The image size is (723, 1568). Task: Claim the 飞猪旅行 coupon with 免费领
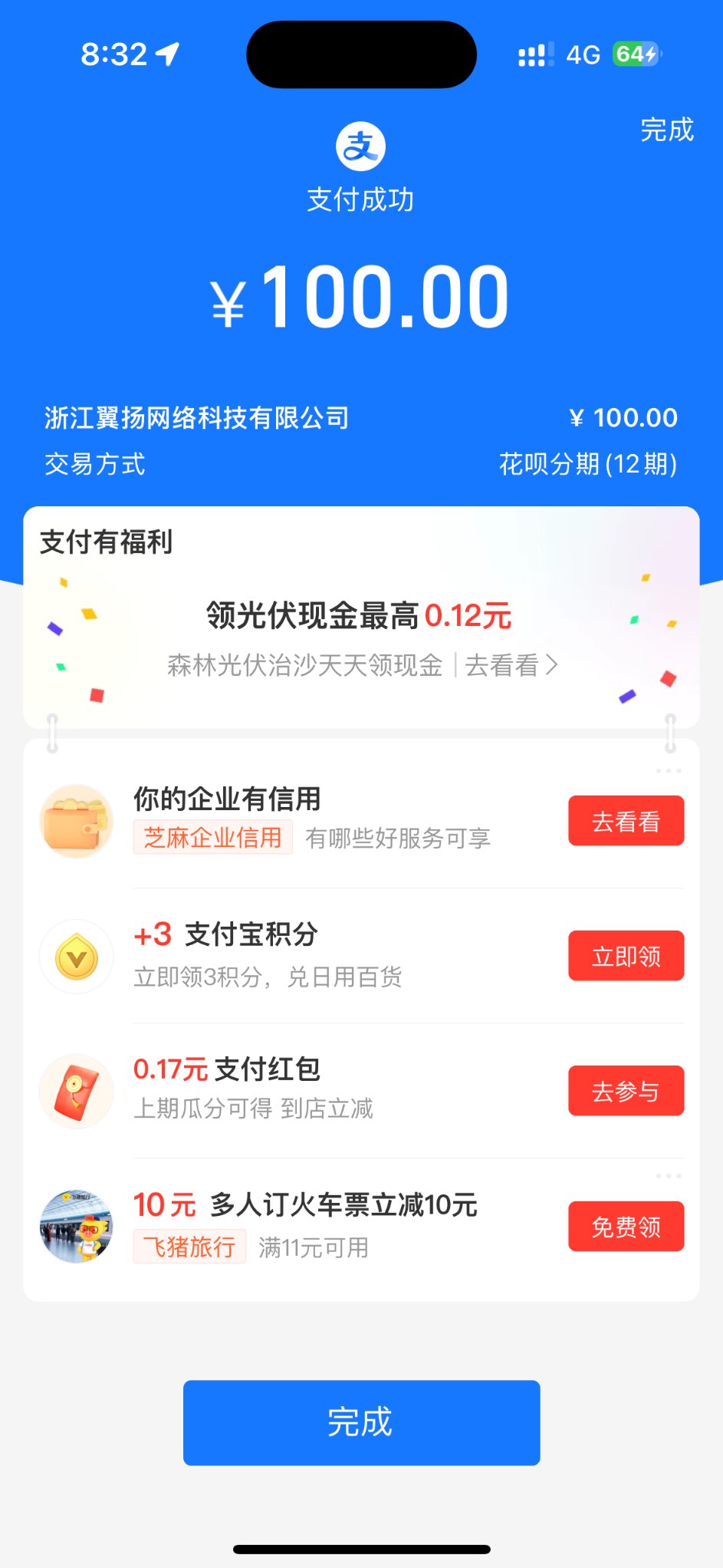tap(626, 1227)
